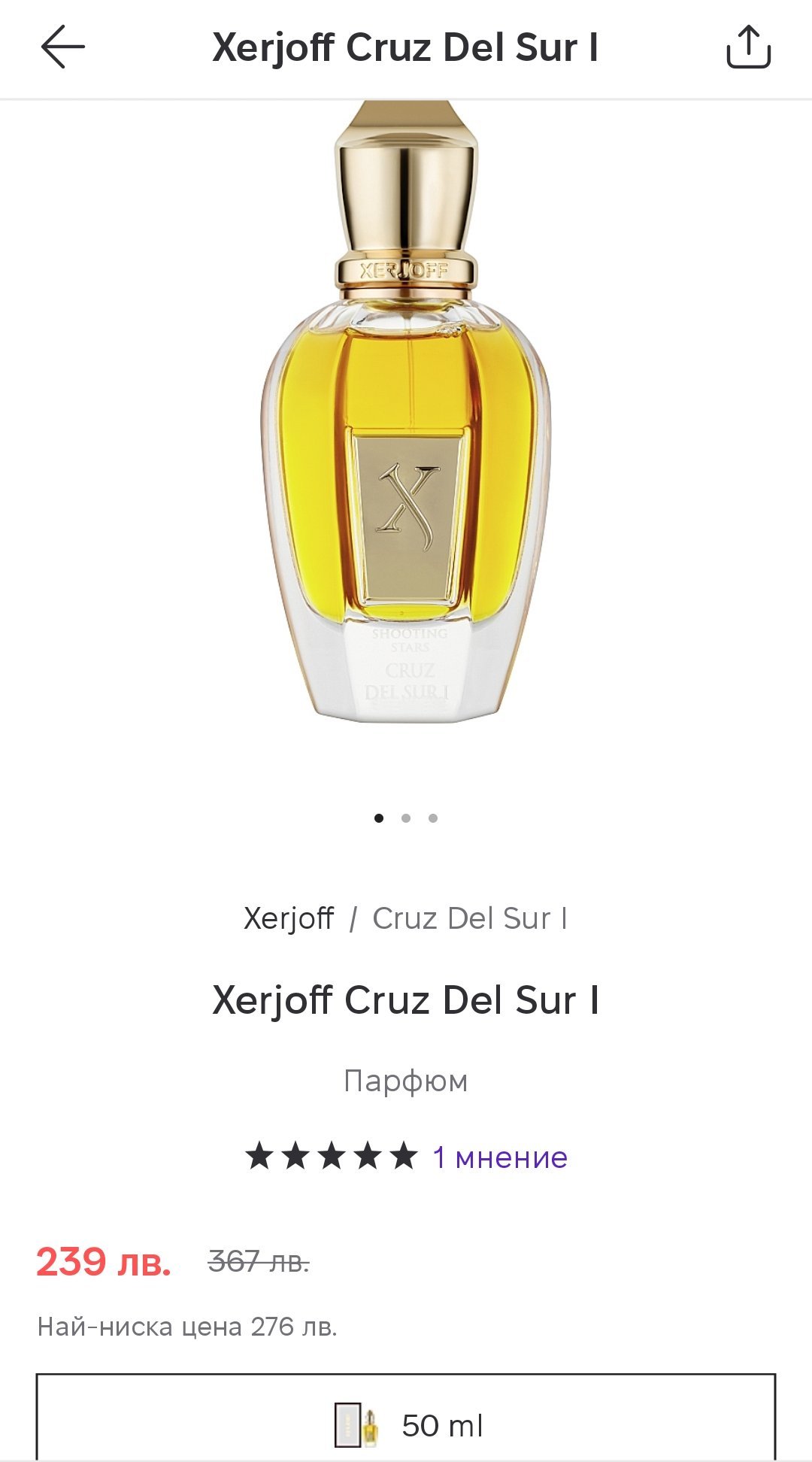Go back using the arrow icon
The image size is (812, 1462).
coord(63,47)
